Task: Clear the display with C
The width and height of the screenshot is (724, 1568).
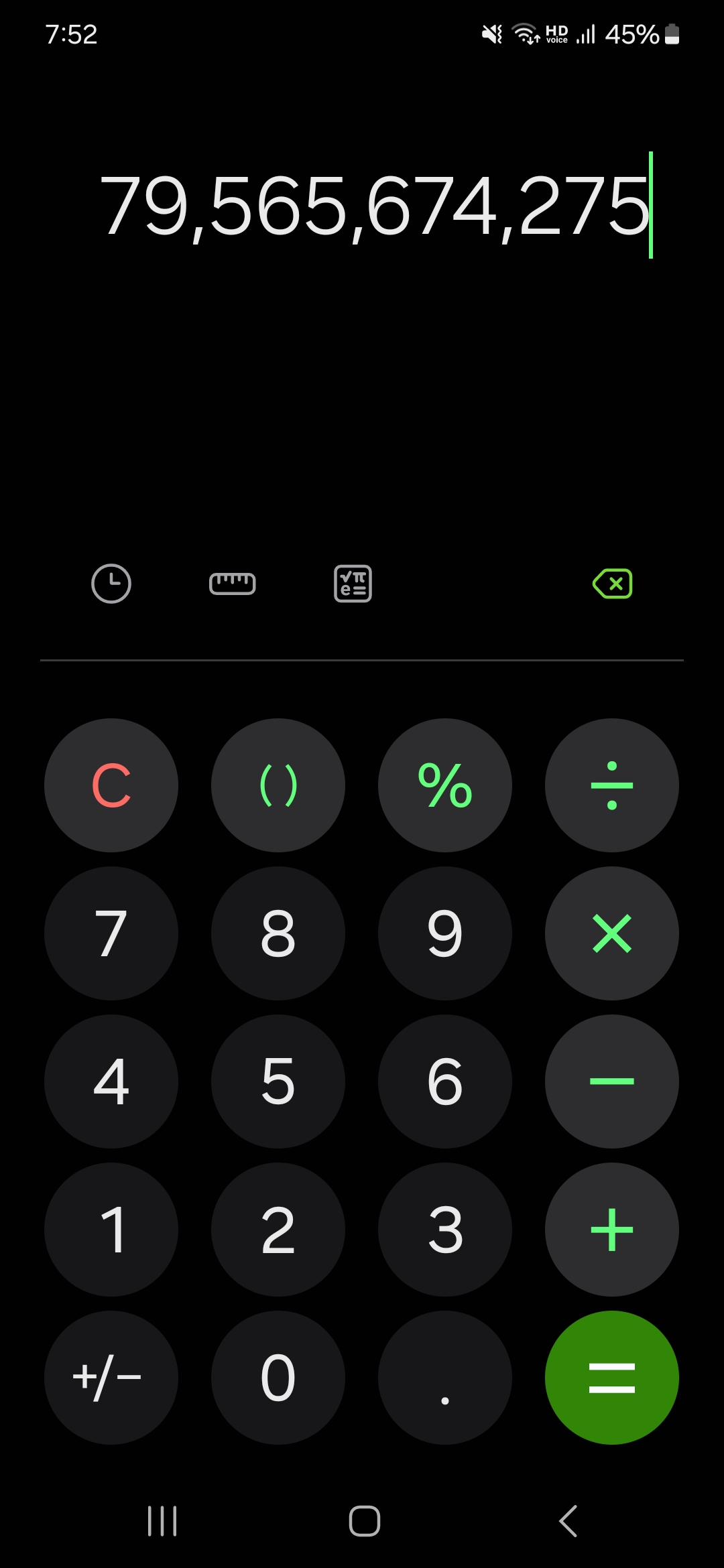Action: pos(111,785)
